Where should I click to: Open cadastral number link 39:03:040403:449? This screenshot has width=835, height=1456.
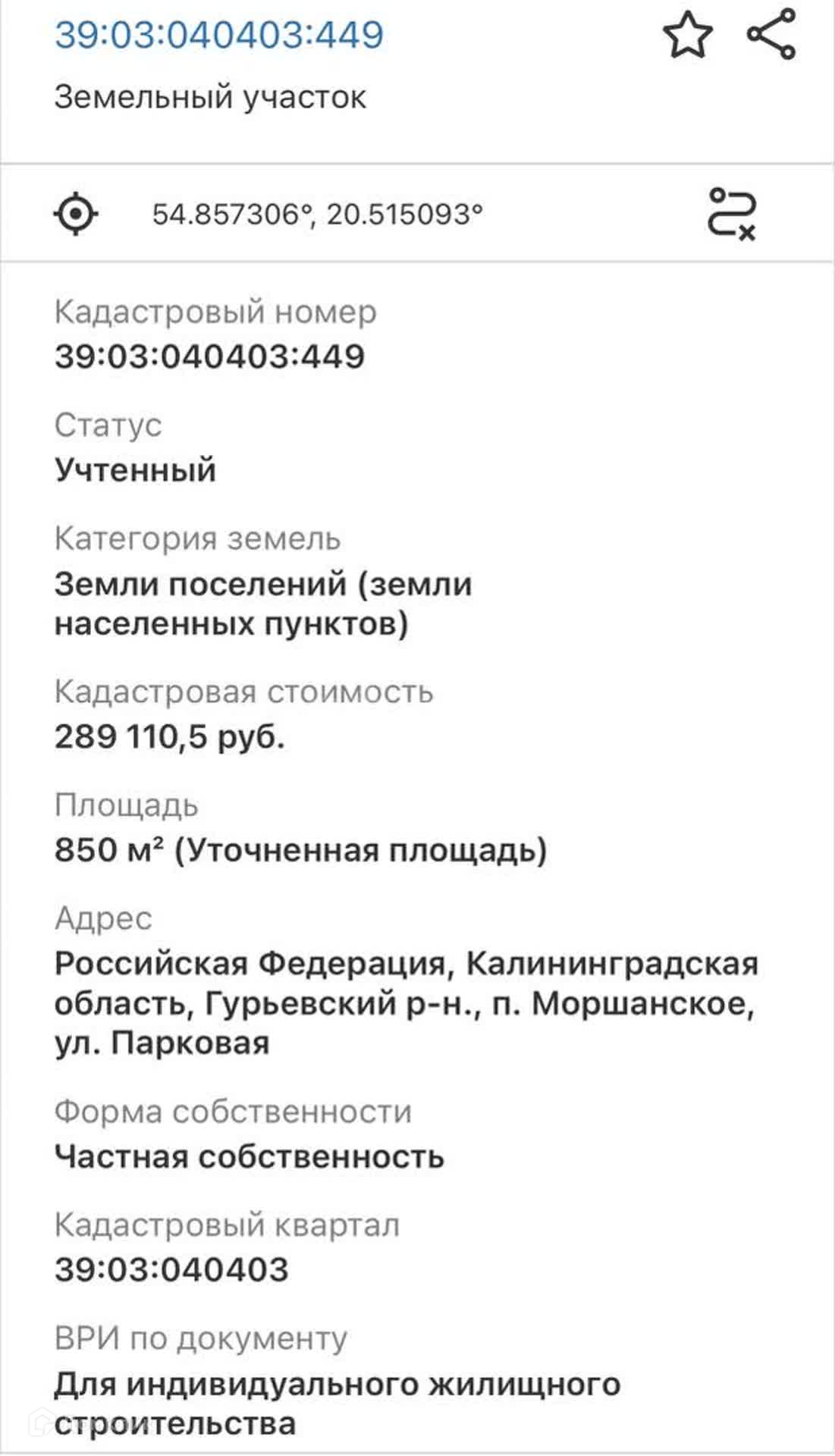click(219, 35)
